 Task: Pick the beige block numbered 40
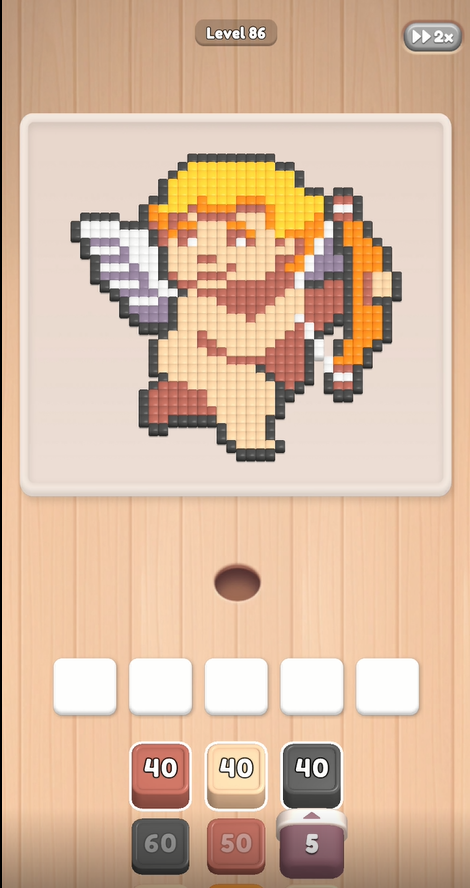coord(236,775)
